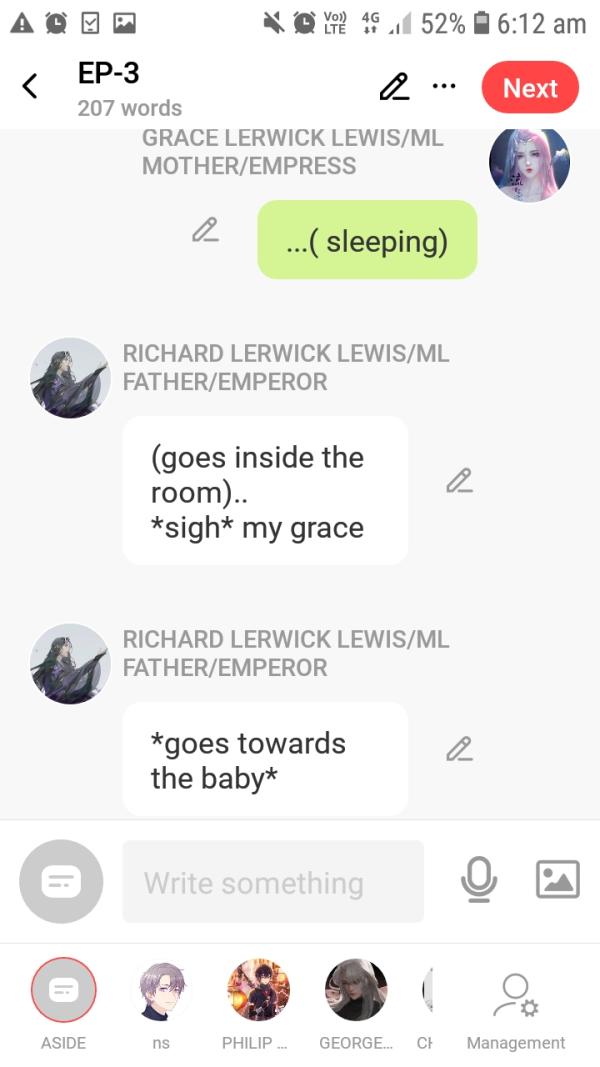The height and width of the screenshot is (1067, 600).
Task: Edit the '*sigh* my grace' message
Action: [x=459, y=481]
